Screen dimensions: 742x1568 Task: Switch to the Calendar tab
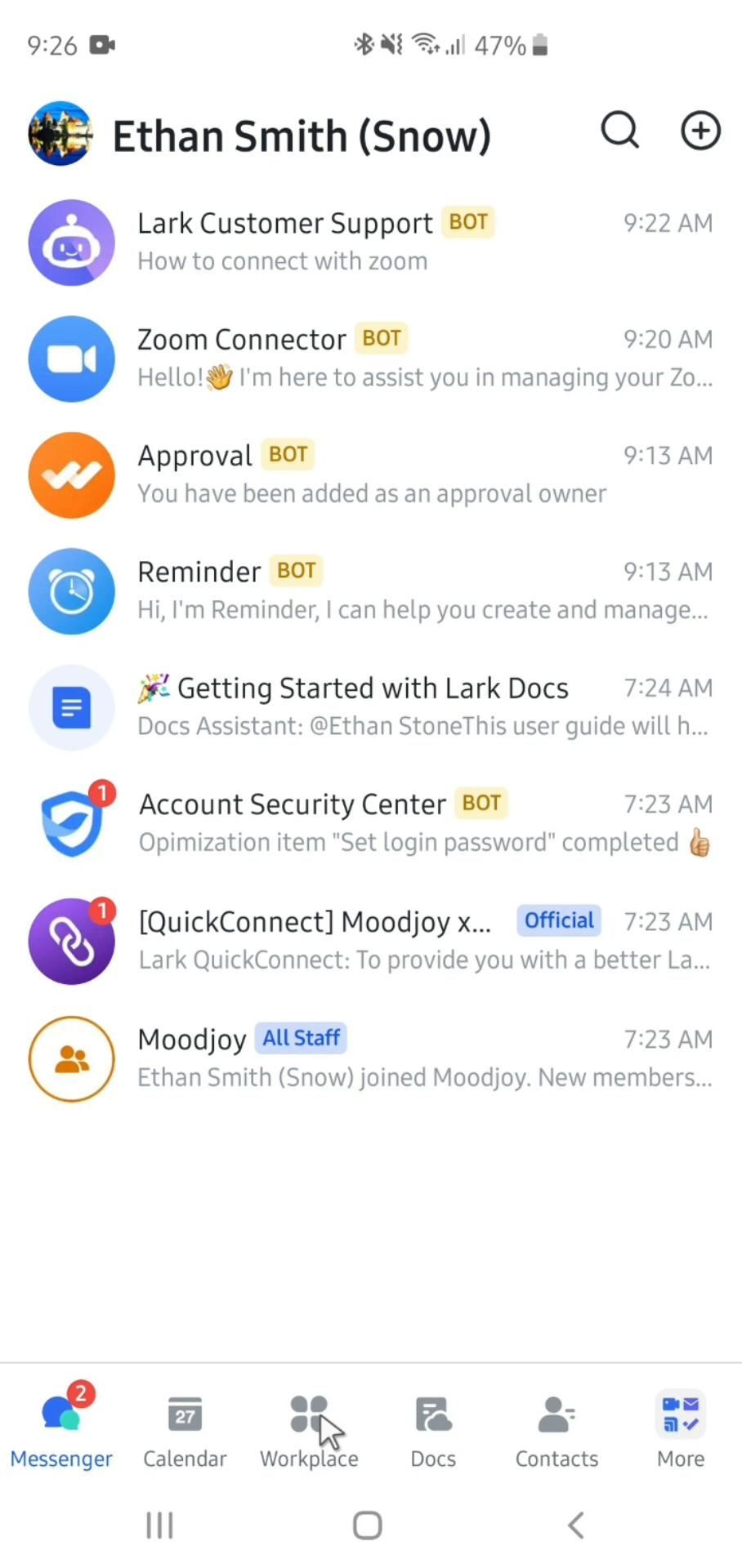point(185,1431)
